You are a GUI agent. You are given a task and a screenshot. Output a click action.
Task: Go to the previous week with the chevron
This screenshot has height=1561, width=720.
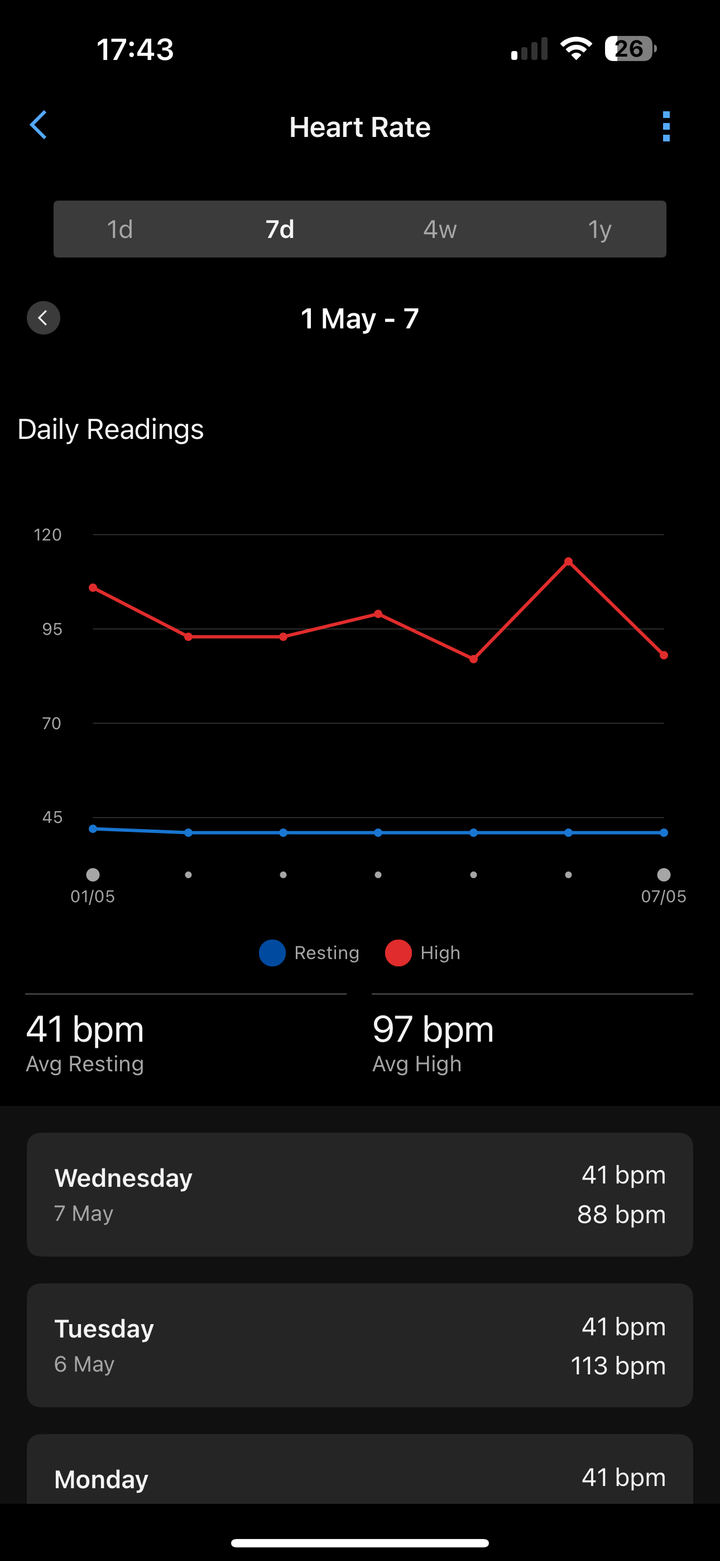coord(43,318)
